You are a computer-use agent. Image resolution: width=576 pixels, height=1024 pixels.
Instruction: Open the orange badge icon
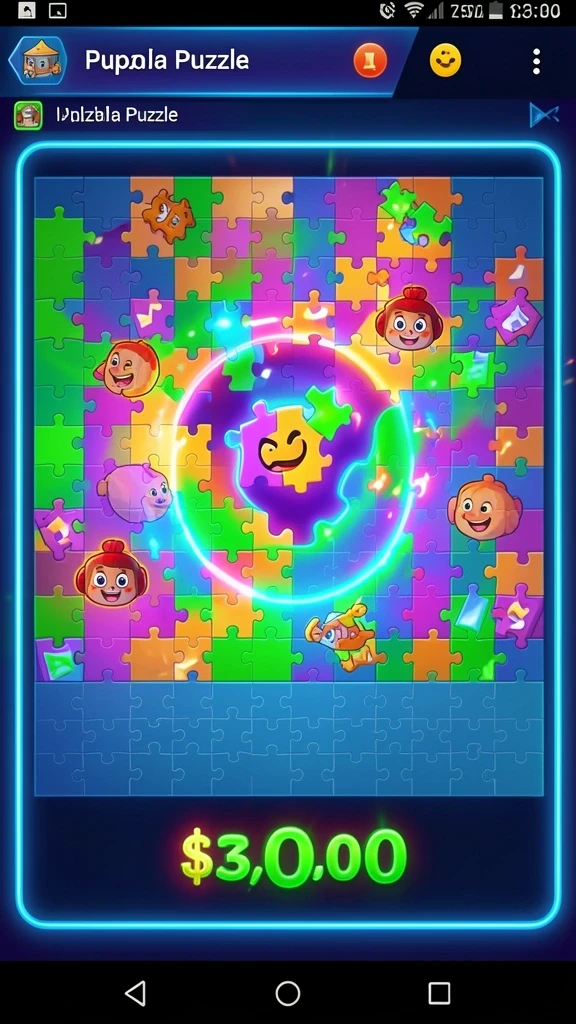click(x=370, y=61)
